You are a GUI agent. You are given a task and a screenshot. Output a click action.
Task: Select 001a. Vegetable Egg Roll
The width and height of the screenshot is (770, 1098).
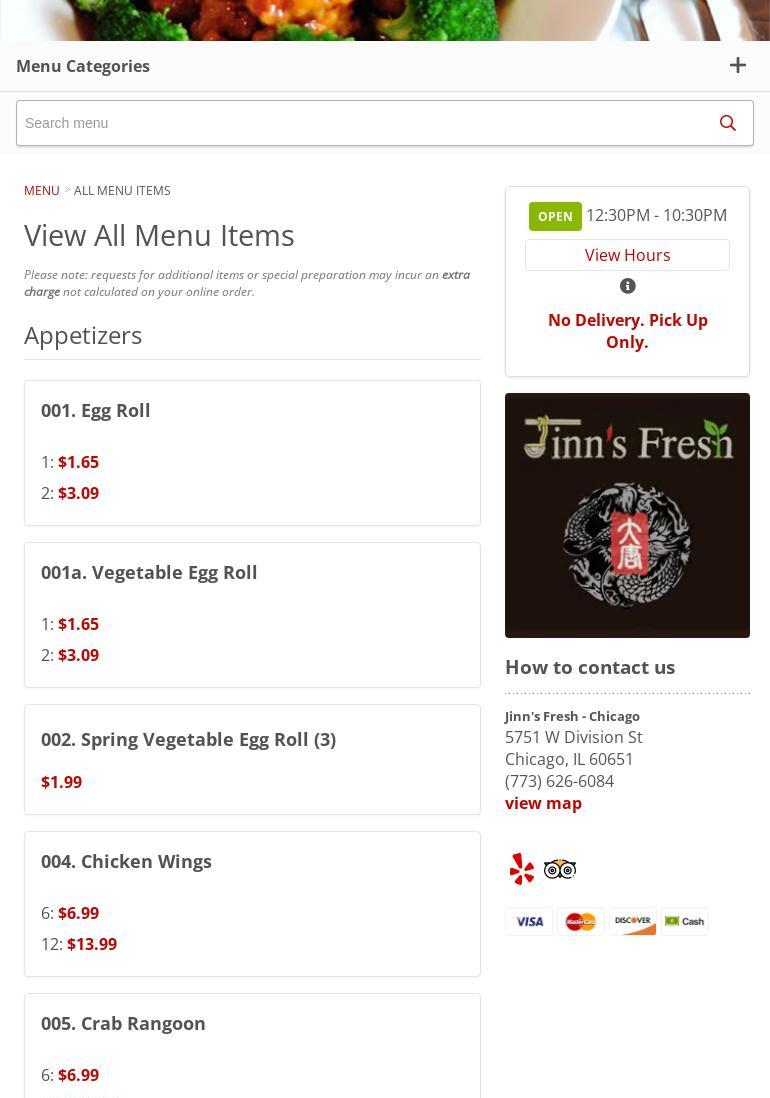[x=149, y=572]
